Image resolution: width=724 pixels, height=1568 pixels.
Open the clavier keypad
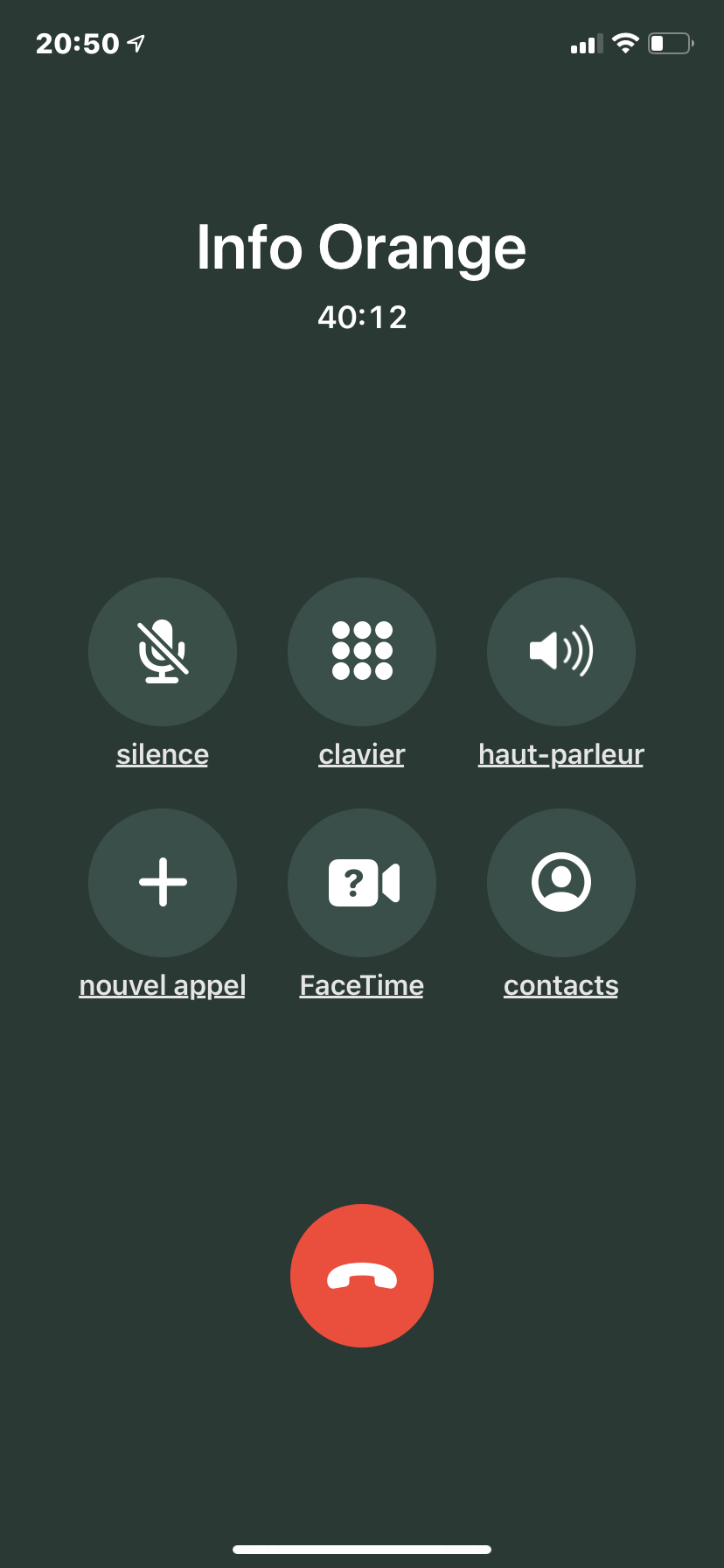(x=362, y=651)
